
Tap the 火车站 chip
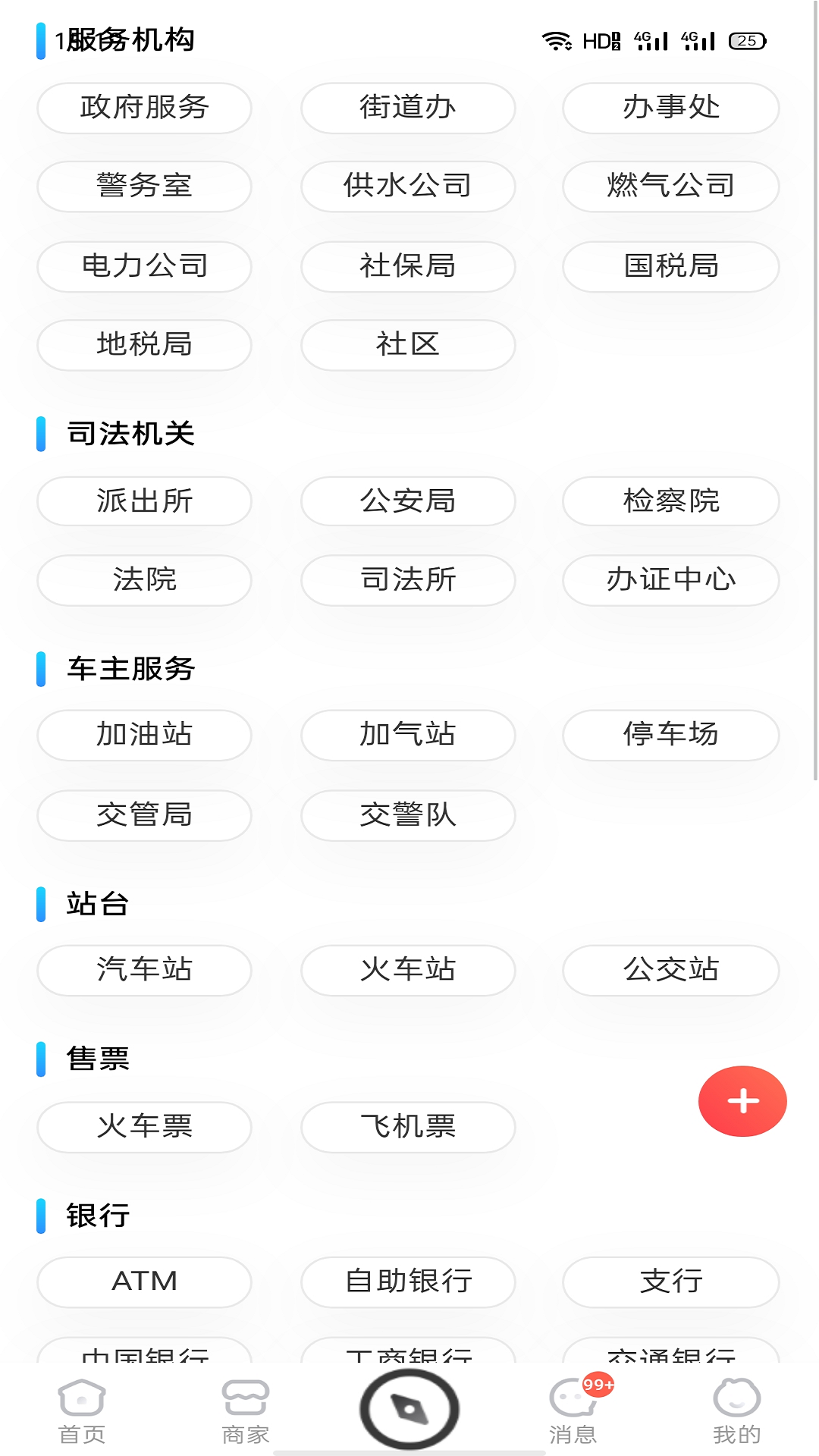click(x=408, y=970)
